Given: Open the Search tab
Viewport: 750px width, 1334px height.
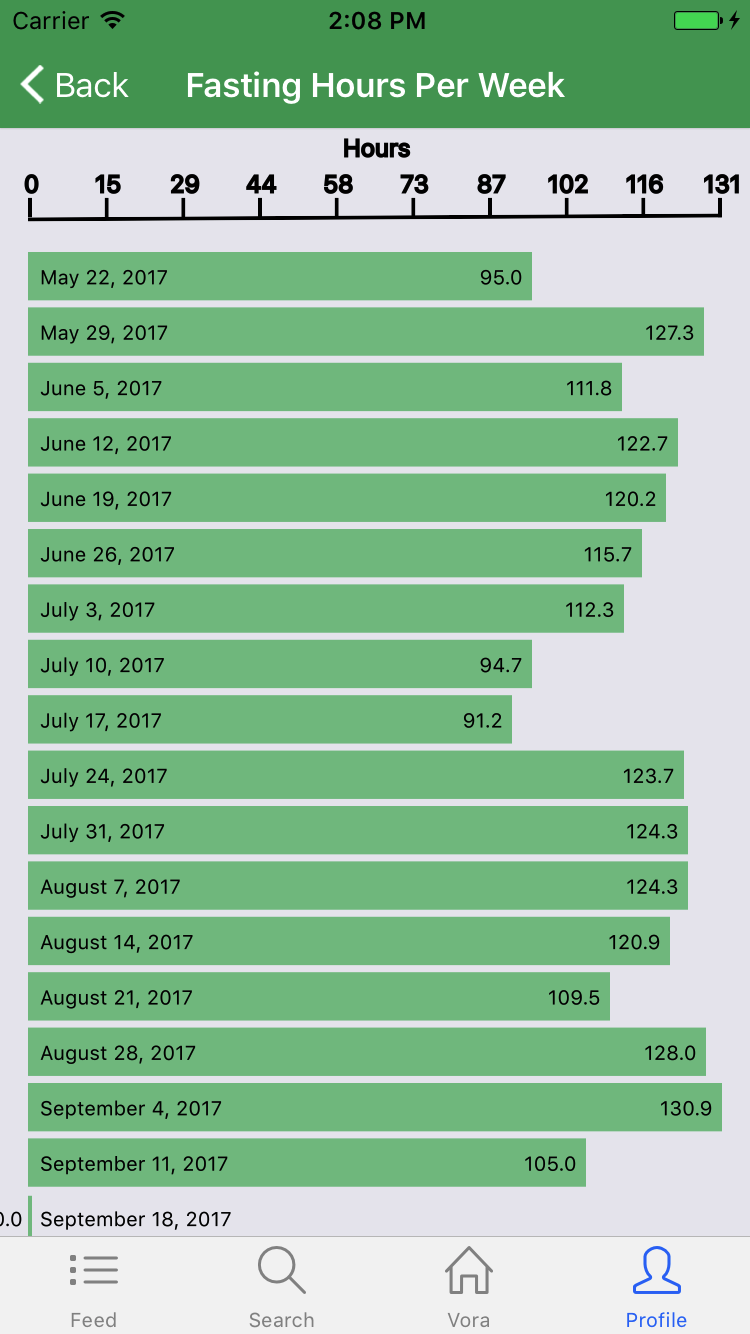Looking at the screenshot, I should pyautogui.click(x=281, y=1286).
